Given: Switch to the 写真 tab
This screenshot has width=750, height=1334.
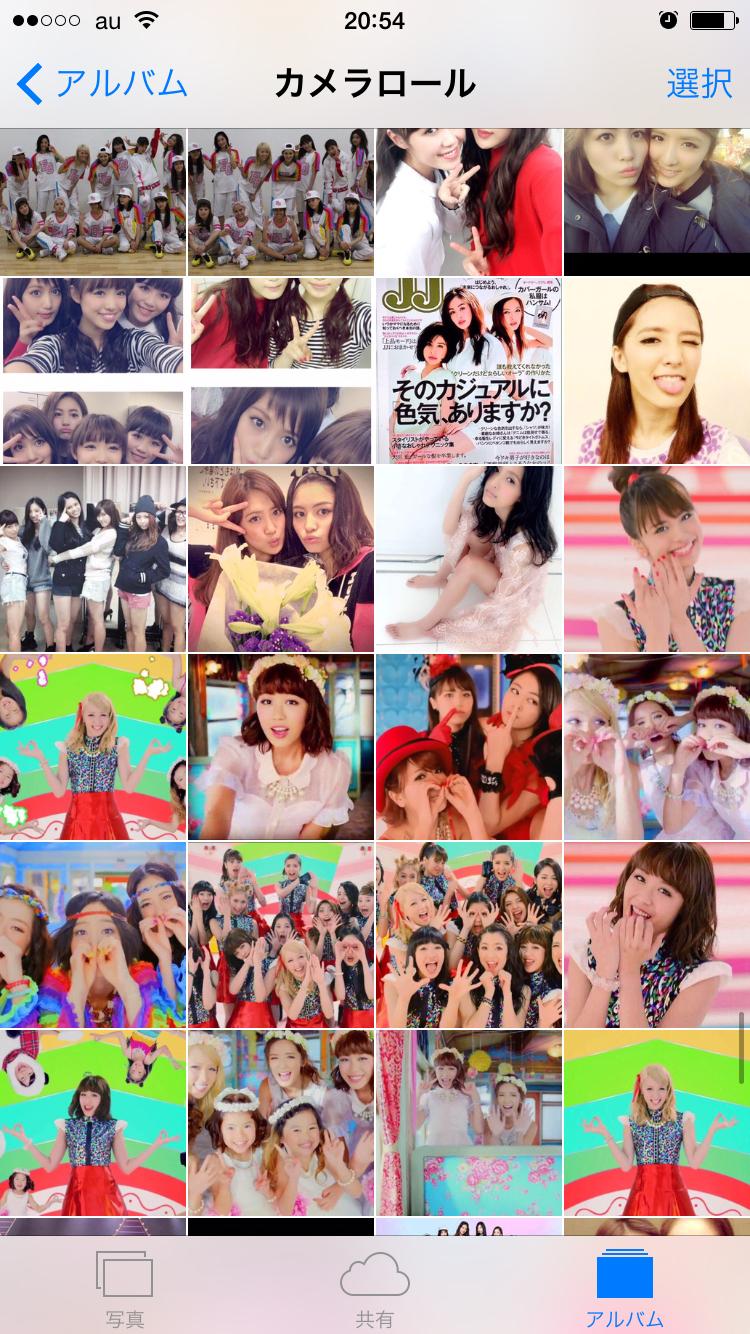Looking at the screenshot, I should pos(124,1288).
